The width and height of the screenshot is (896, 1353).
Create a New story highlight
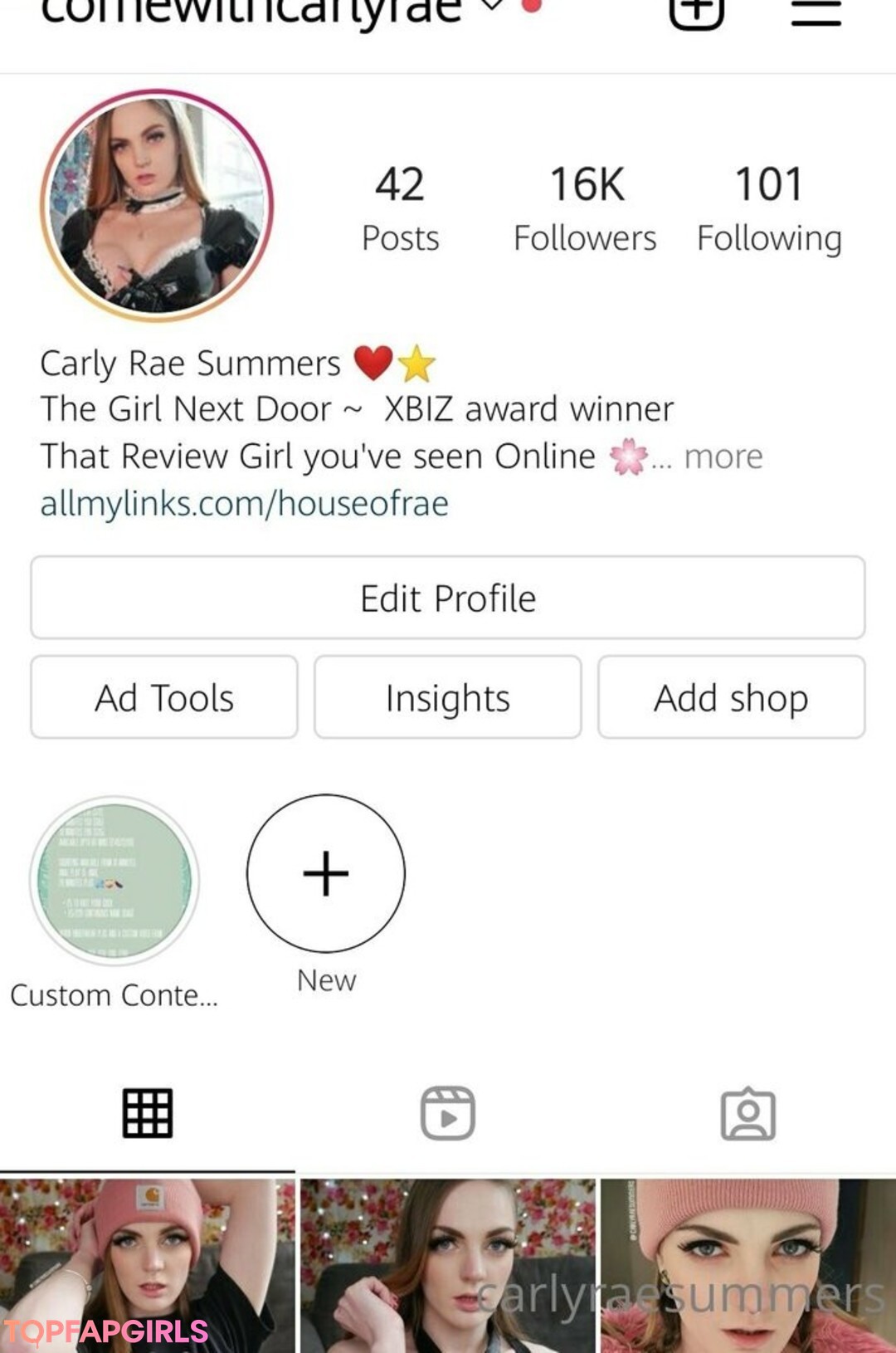326,873
